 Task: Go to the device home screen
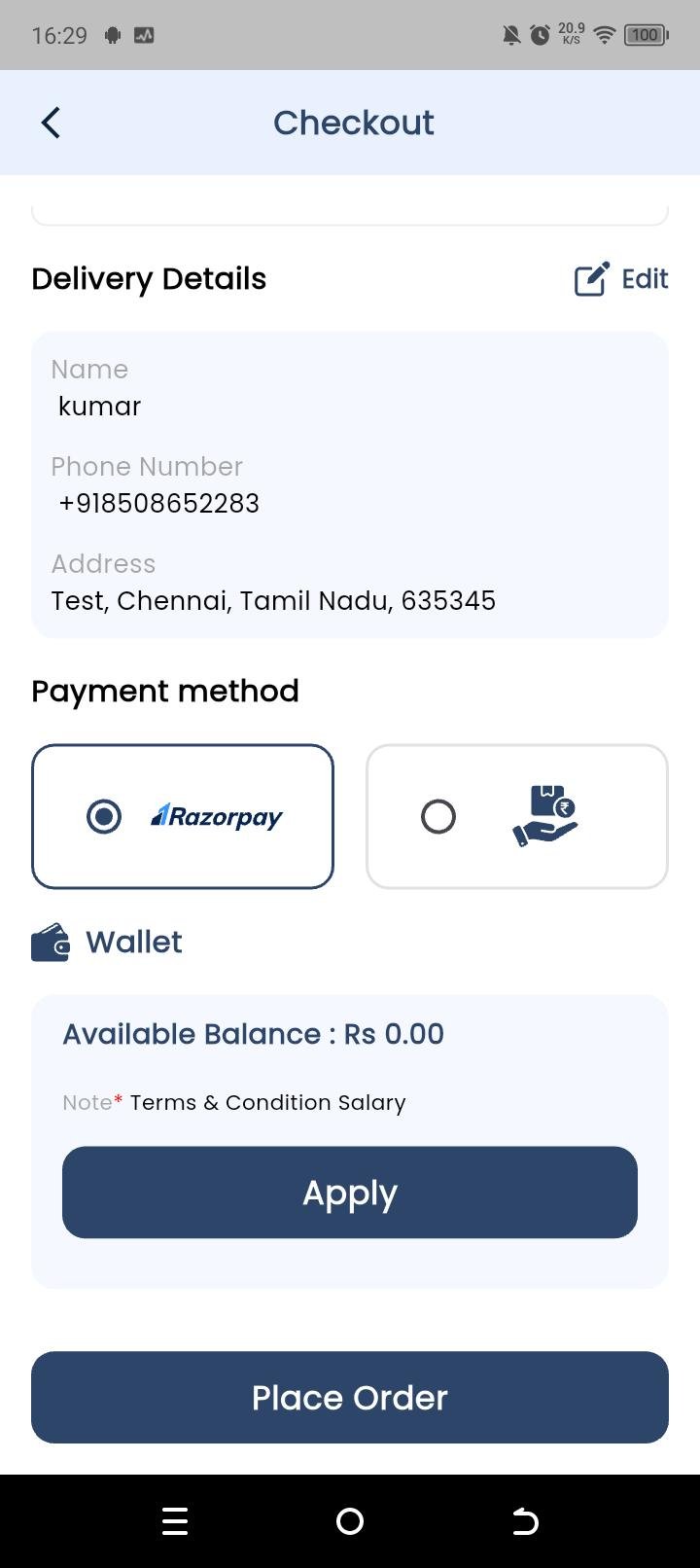coord(350,1521)
